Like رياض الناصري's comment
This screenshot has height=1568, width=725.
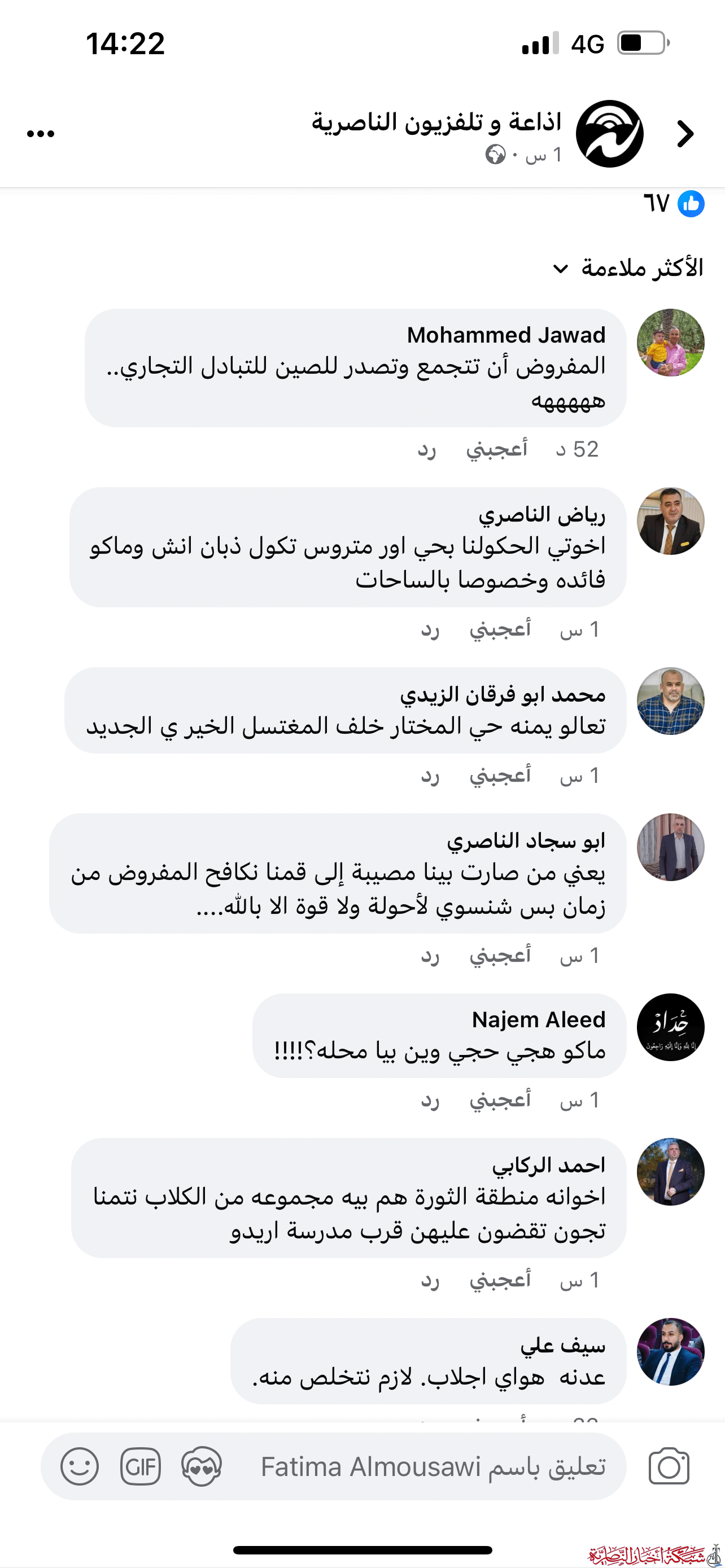coord(500,629)
